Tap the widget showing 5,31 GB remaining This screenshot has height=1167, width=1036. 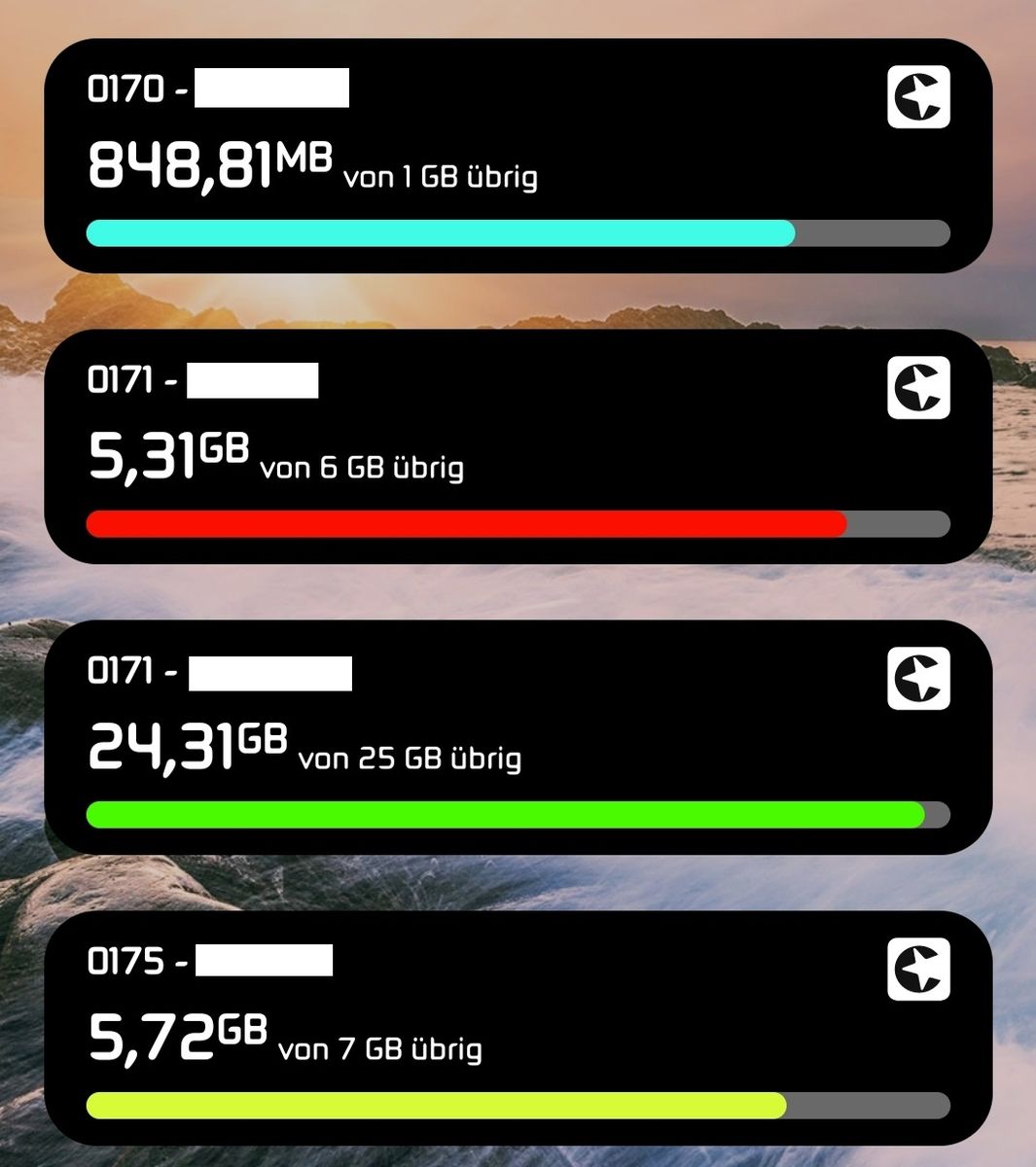tap(518, 446)
